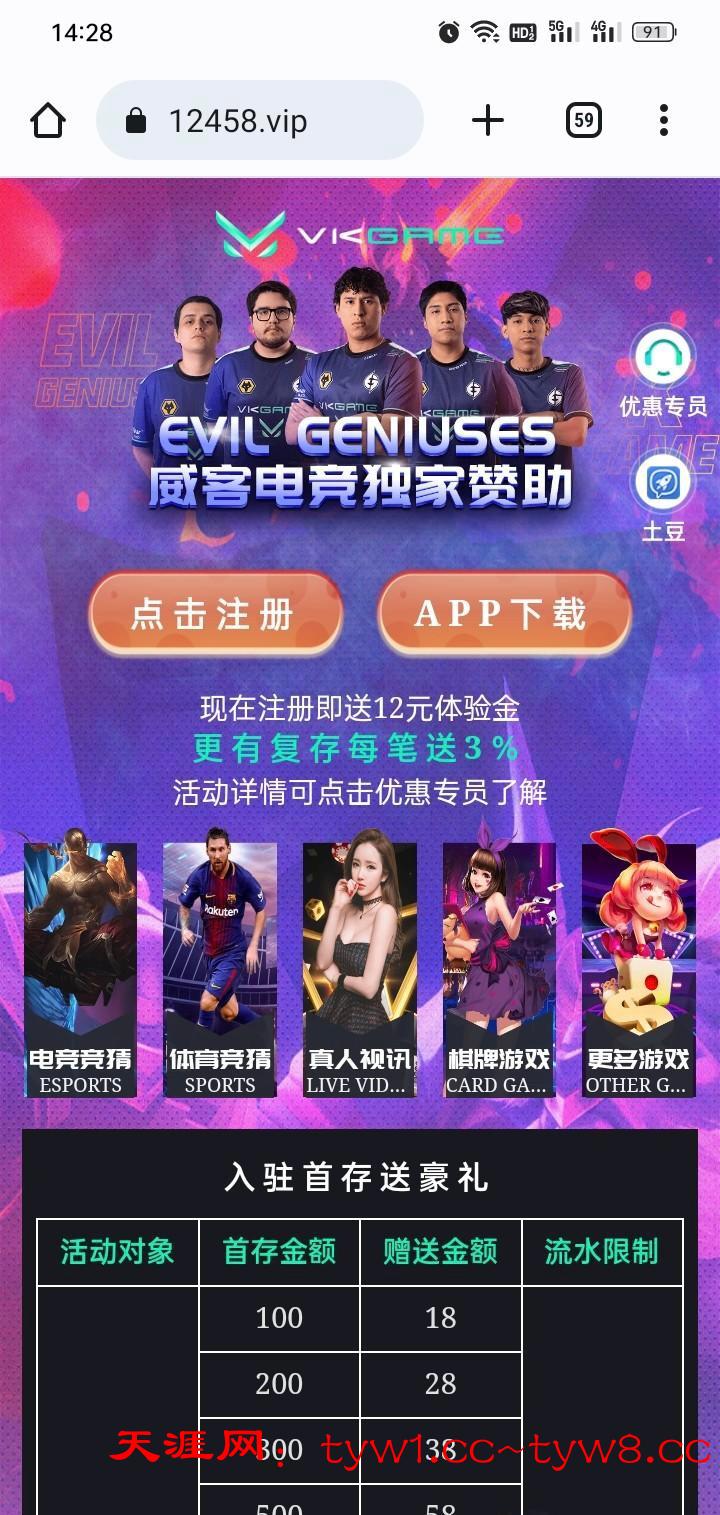View the 59 open tabs

click(584, 121)
